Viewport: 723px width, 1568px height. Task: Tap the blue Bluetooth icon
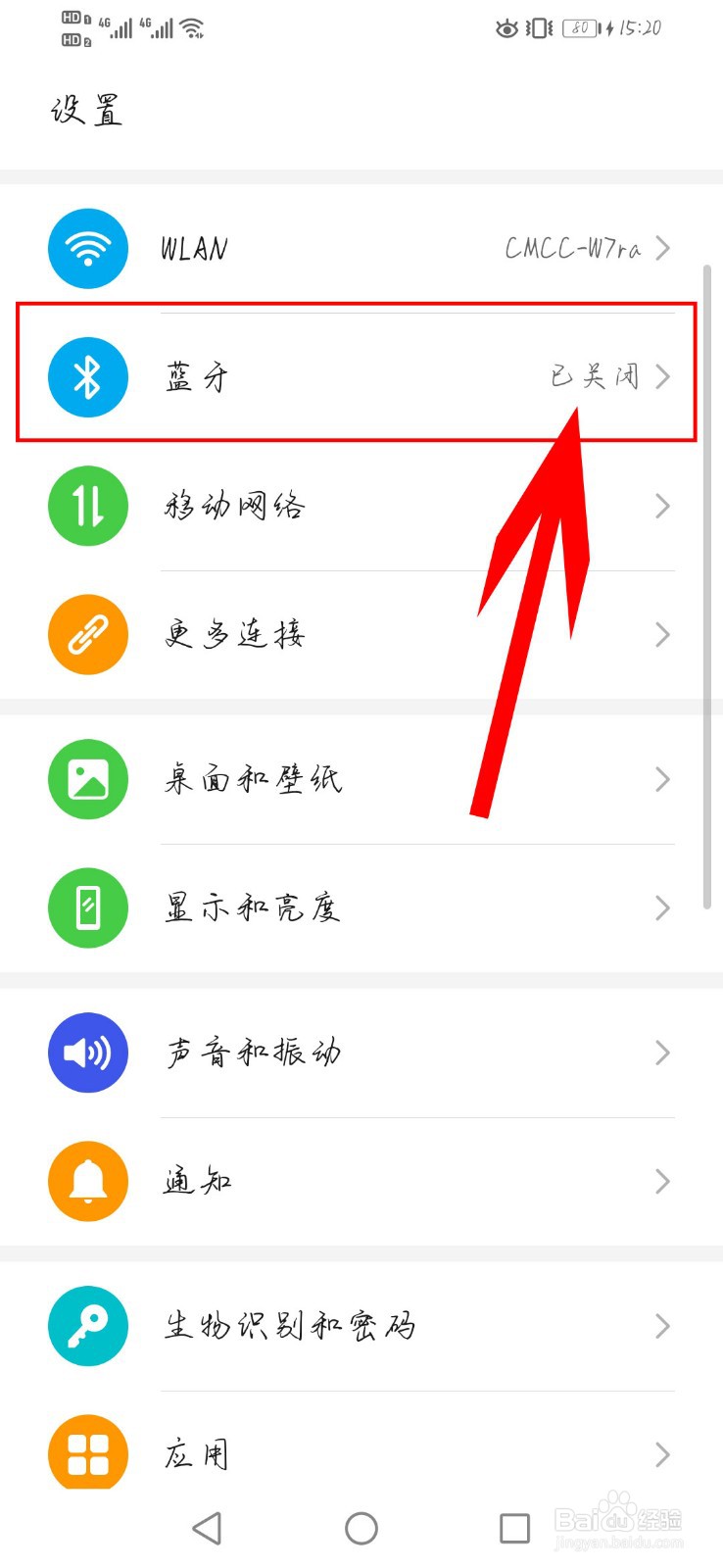click(x=87, y=377)
